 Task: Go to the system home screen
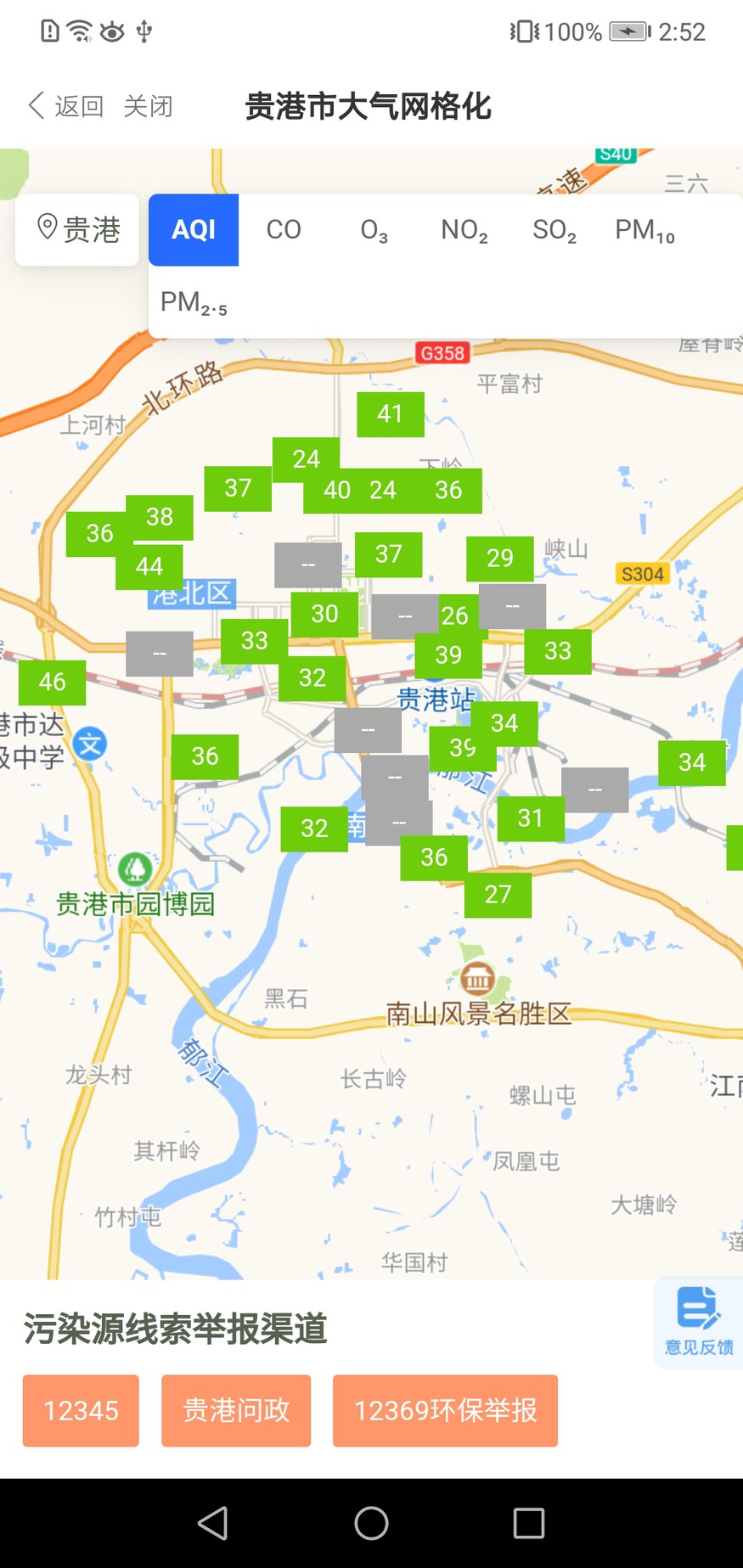click(x=371, y=1523)
